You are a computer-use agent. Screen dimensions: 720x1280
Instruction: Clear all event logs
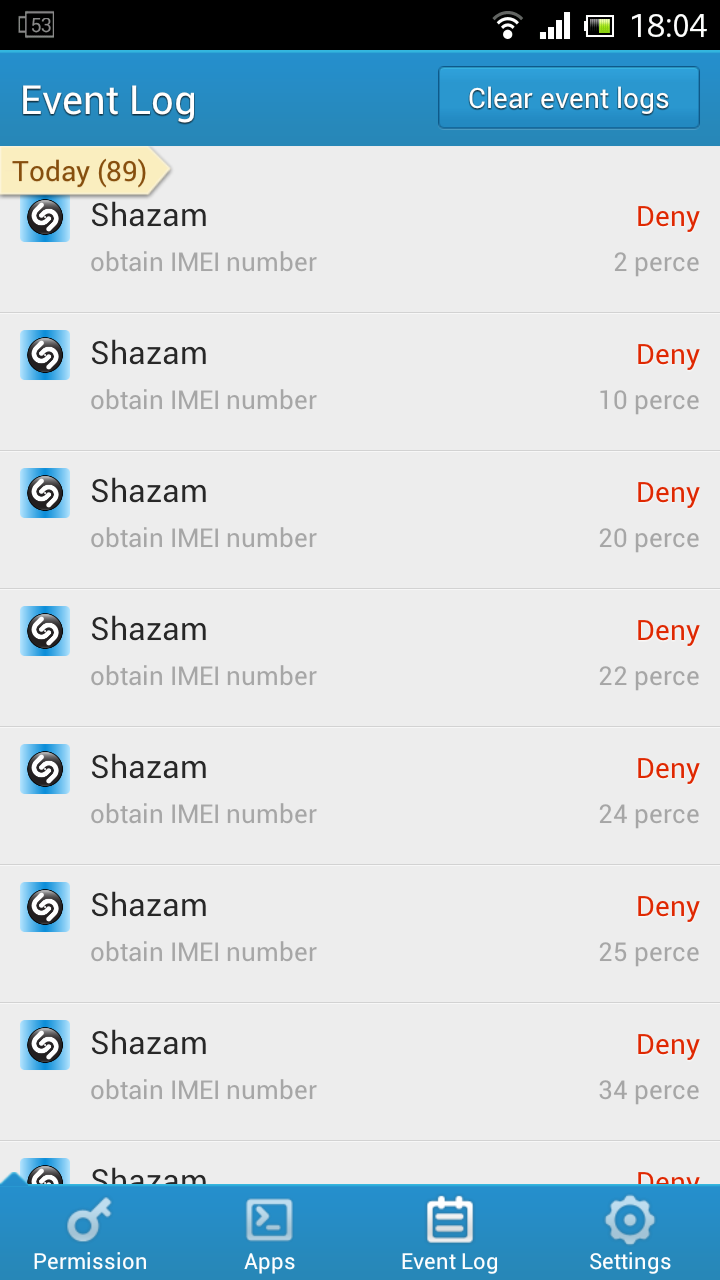click(x=569, y=98)
